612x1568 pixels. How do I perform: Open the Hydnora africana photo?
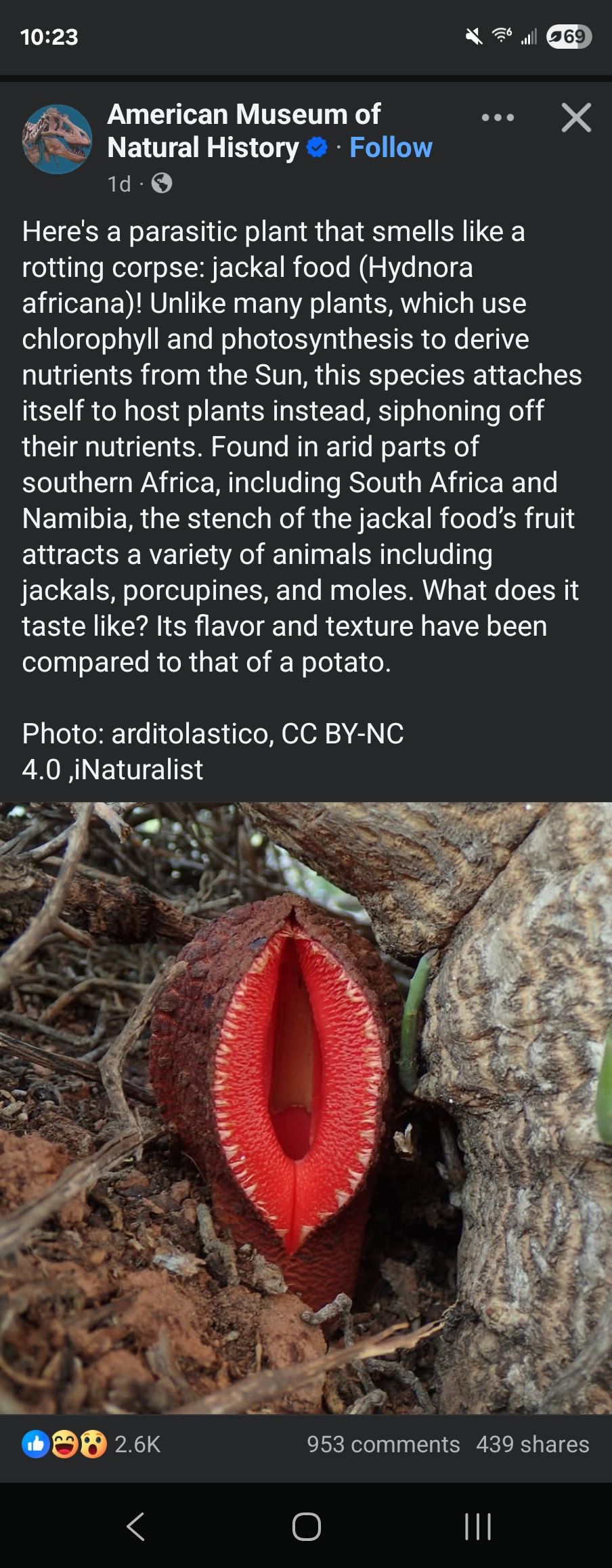[x=306, y=1109]
